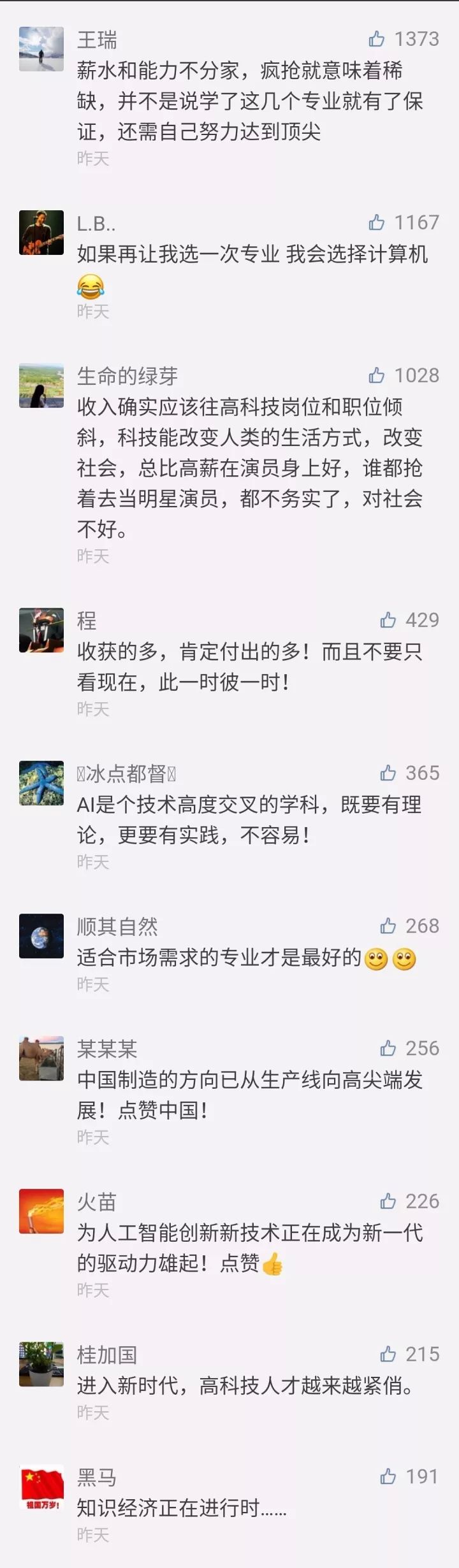Like 程's comment

(x=388, y=620)
